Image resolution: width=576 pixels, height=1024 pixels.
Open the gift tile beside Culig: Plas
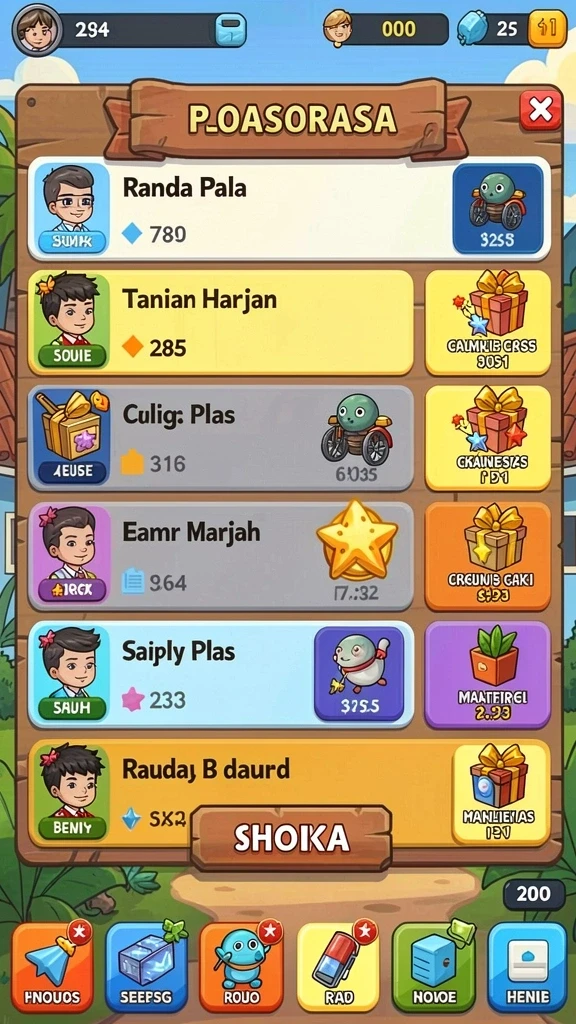tap(488, 438)
